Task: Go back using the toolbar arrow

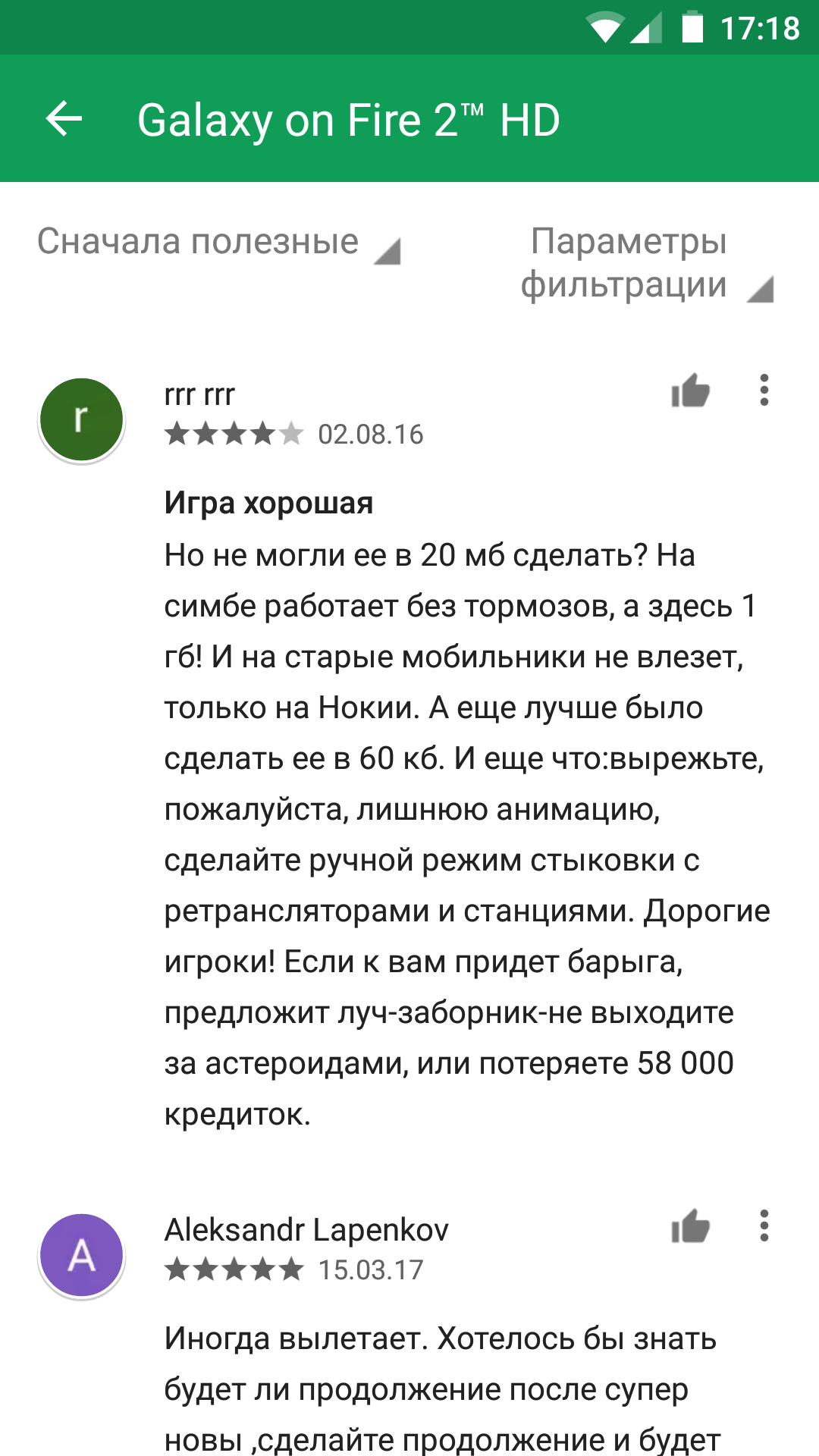Action: pyautogui.click(x=64, y=119)
